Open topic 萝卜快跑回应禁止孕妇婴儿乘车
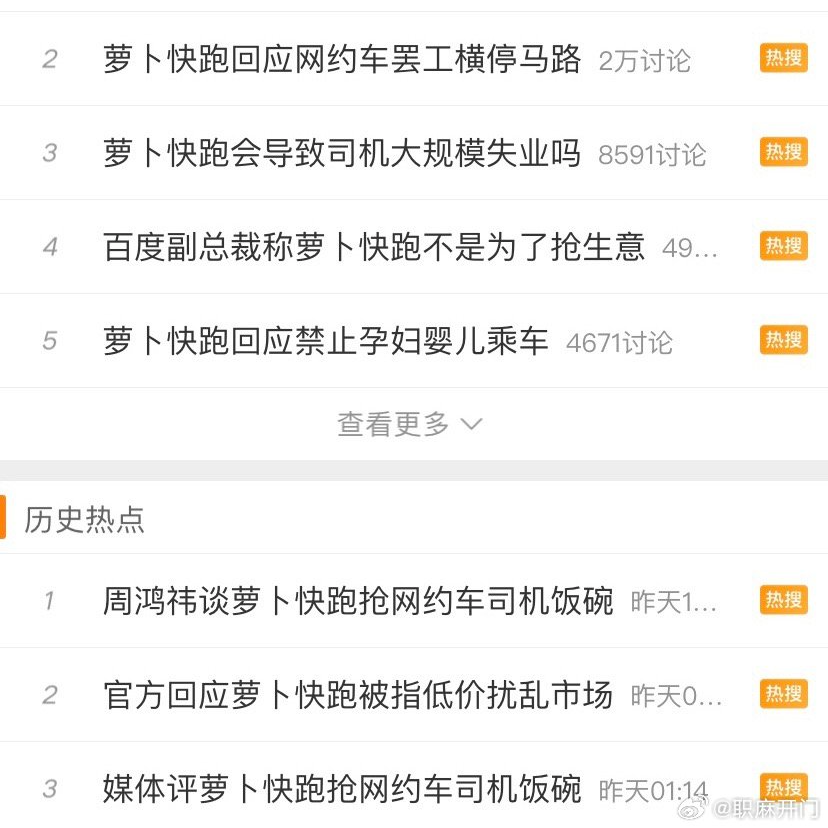This screenshot has height=828, width=828. coord(326,342)
